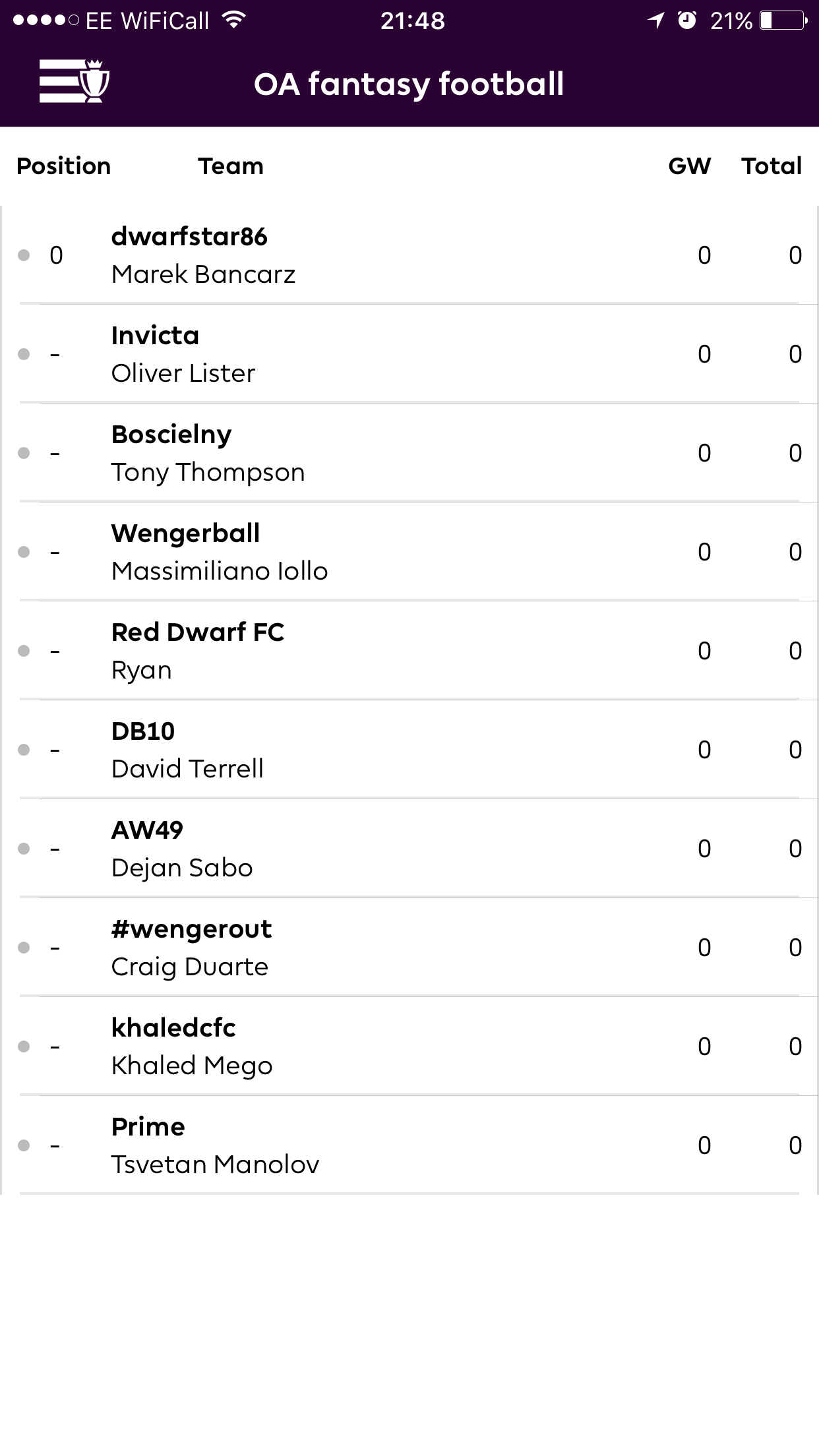Open the Premier League menu button
Viewport: 819px width, 1456px height.
[x=75, y=81]
